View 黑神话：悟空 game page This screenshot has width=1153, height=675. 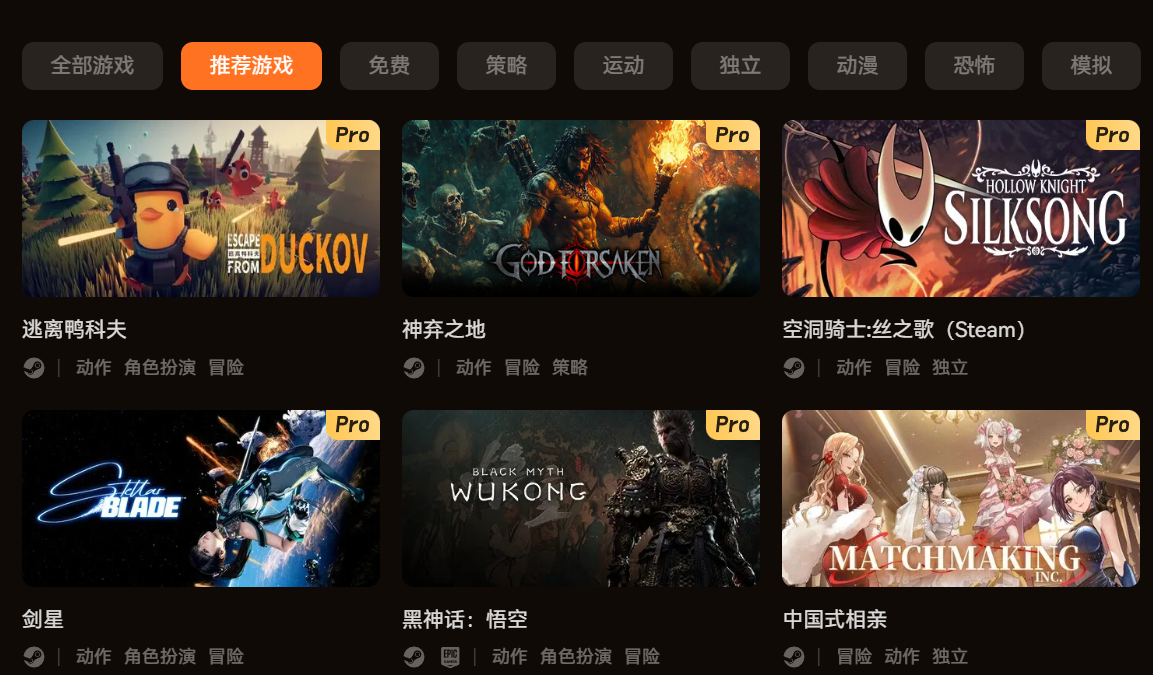pos(581,498)
